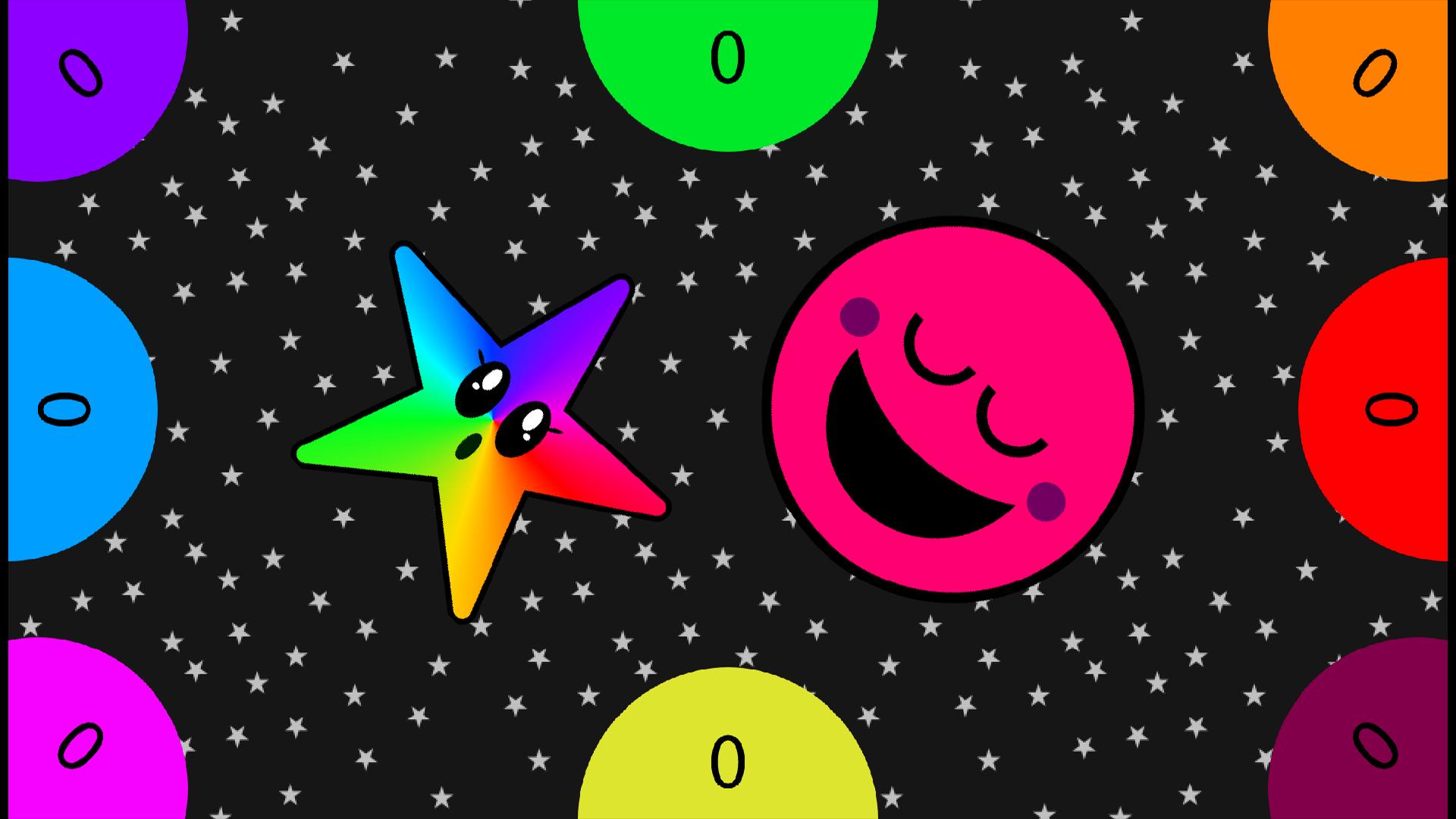This screenshot has height=819, width=1456.
Task: Choose the light blue circle
Action: point(76,409)
